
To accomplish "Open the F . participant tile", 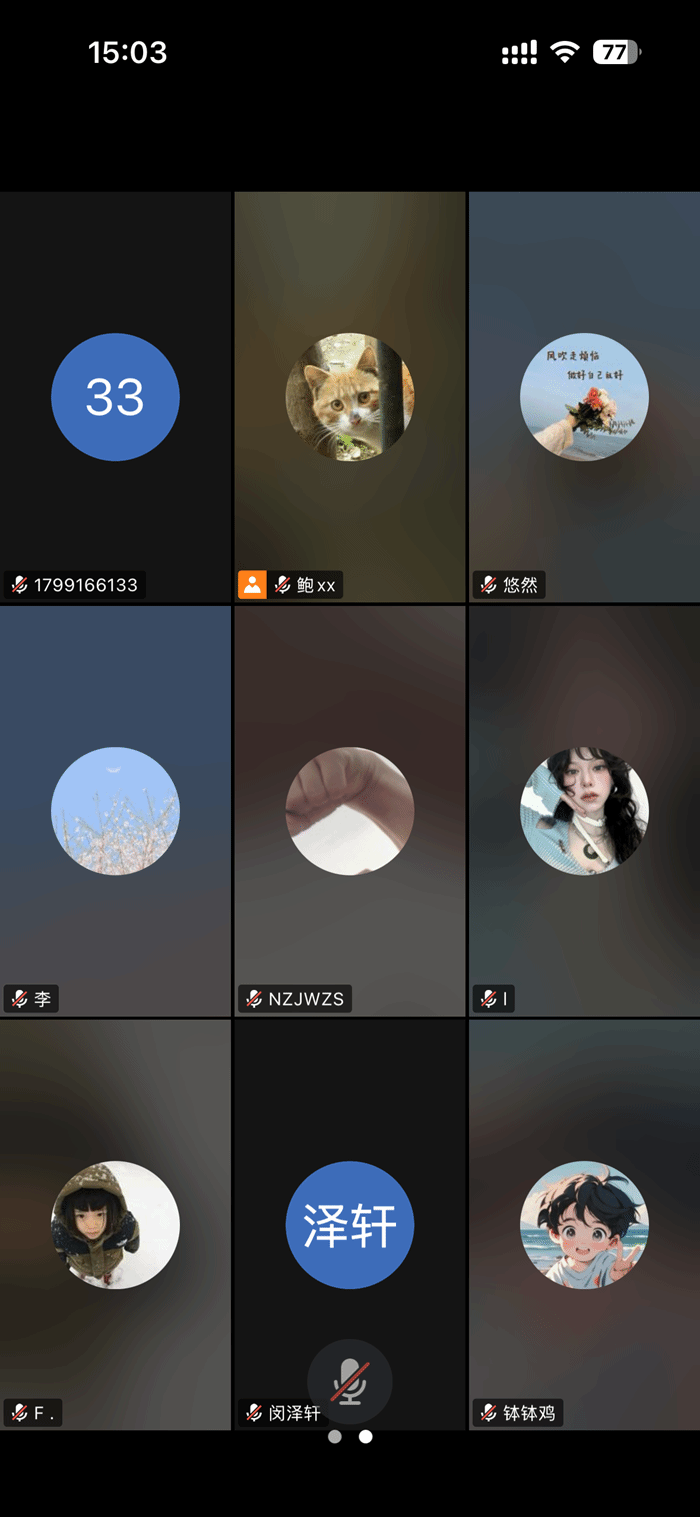I will coord(115,1225).
